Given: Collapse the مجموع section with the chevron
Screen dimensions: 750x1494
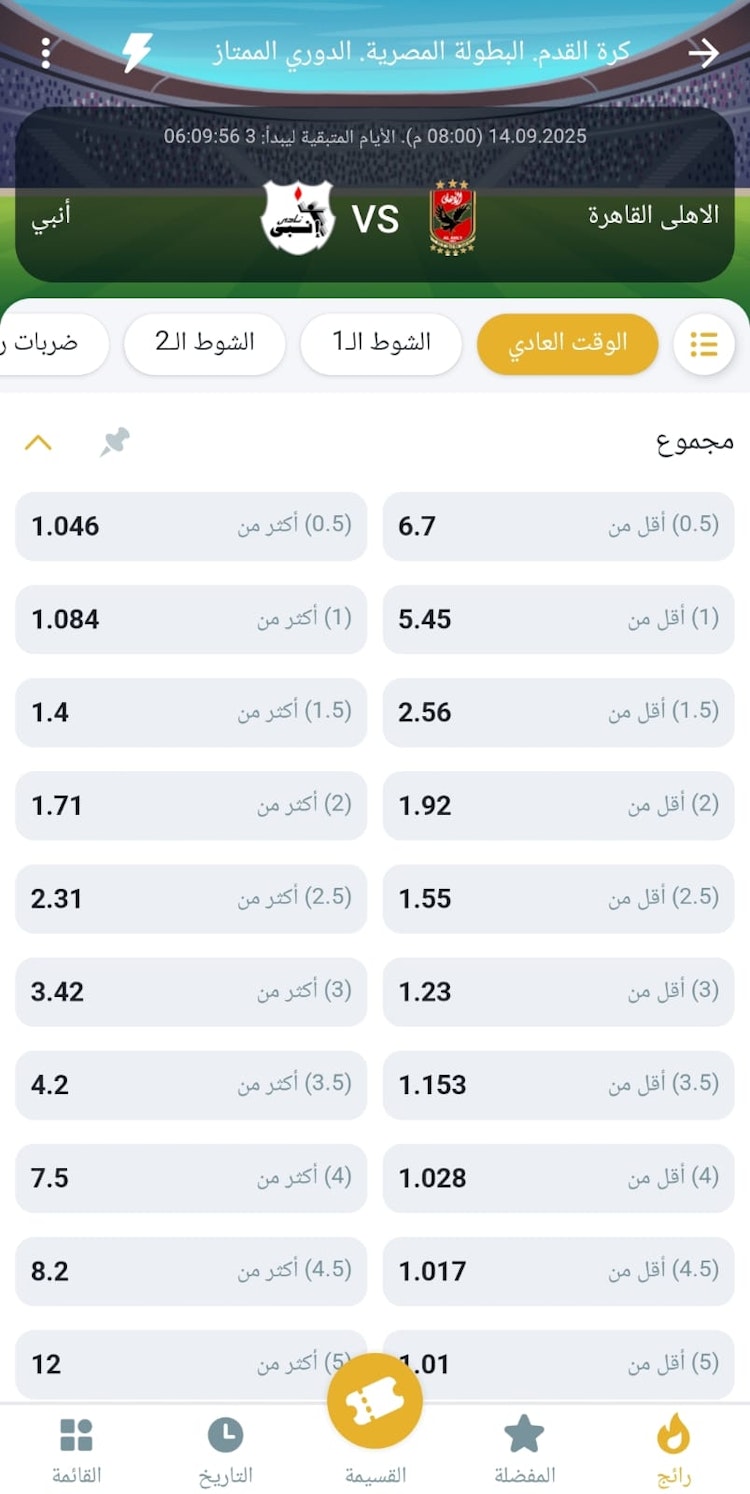Looking at the screenshot, I should click(x=39, y=442).
